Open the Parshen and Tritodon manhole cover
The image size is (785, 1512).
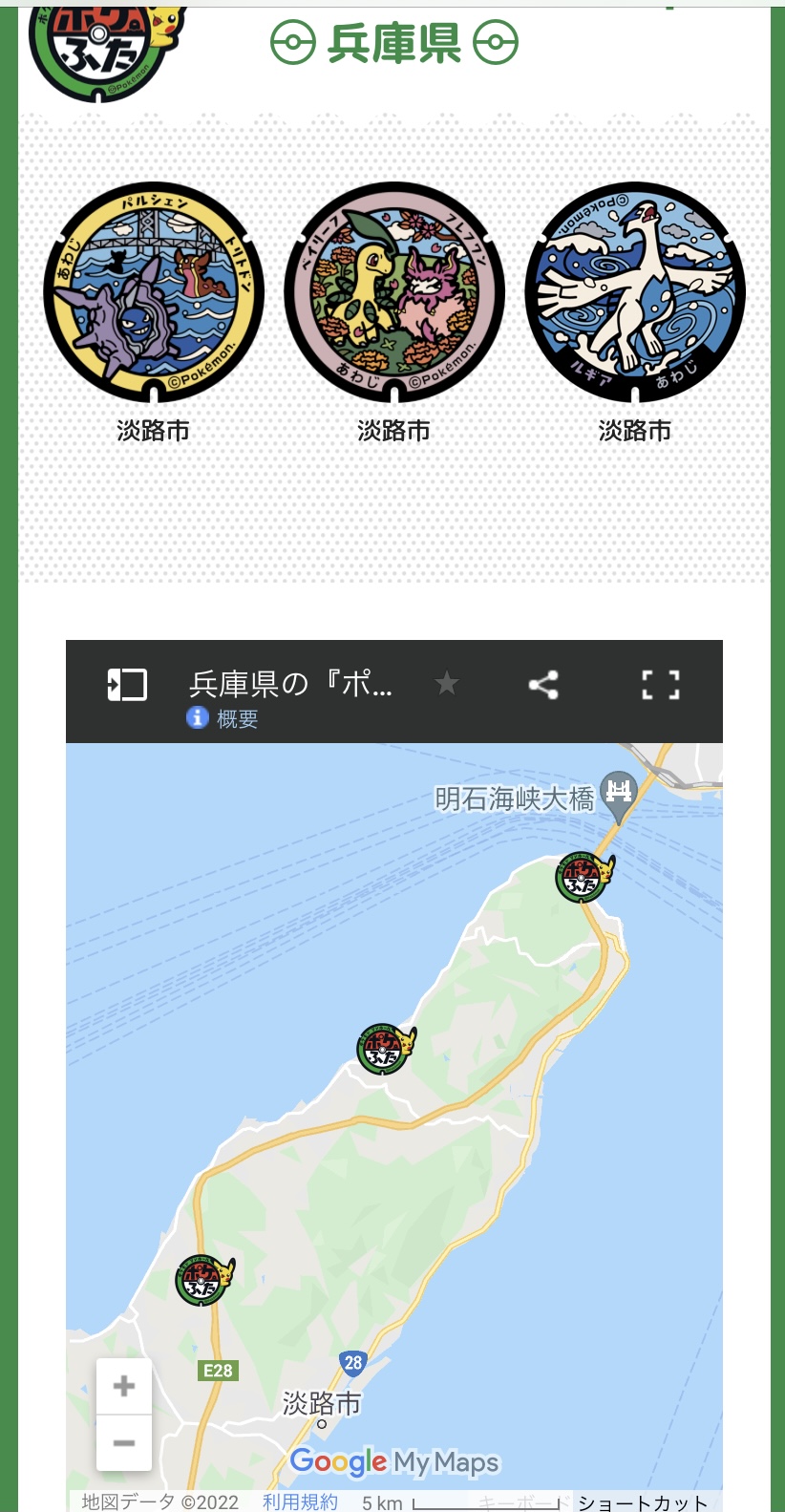153,292
